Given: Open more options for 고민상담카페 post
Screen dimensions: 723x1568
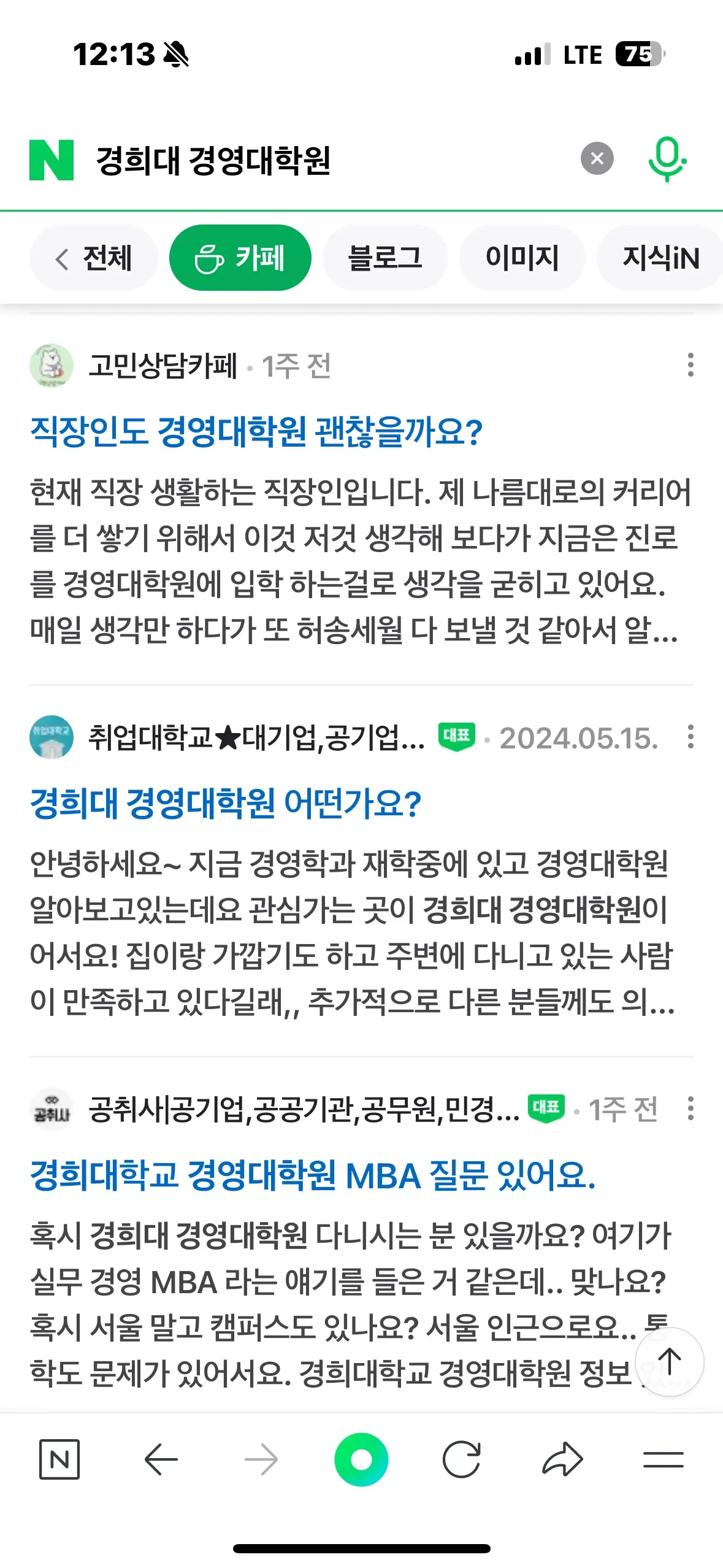Looking at the screenshot, I should [690, 364].
